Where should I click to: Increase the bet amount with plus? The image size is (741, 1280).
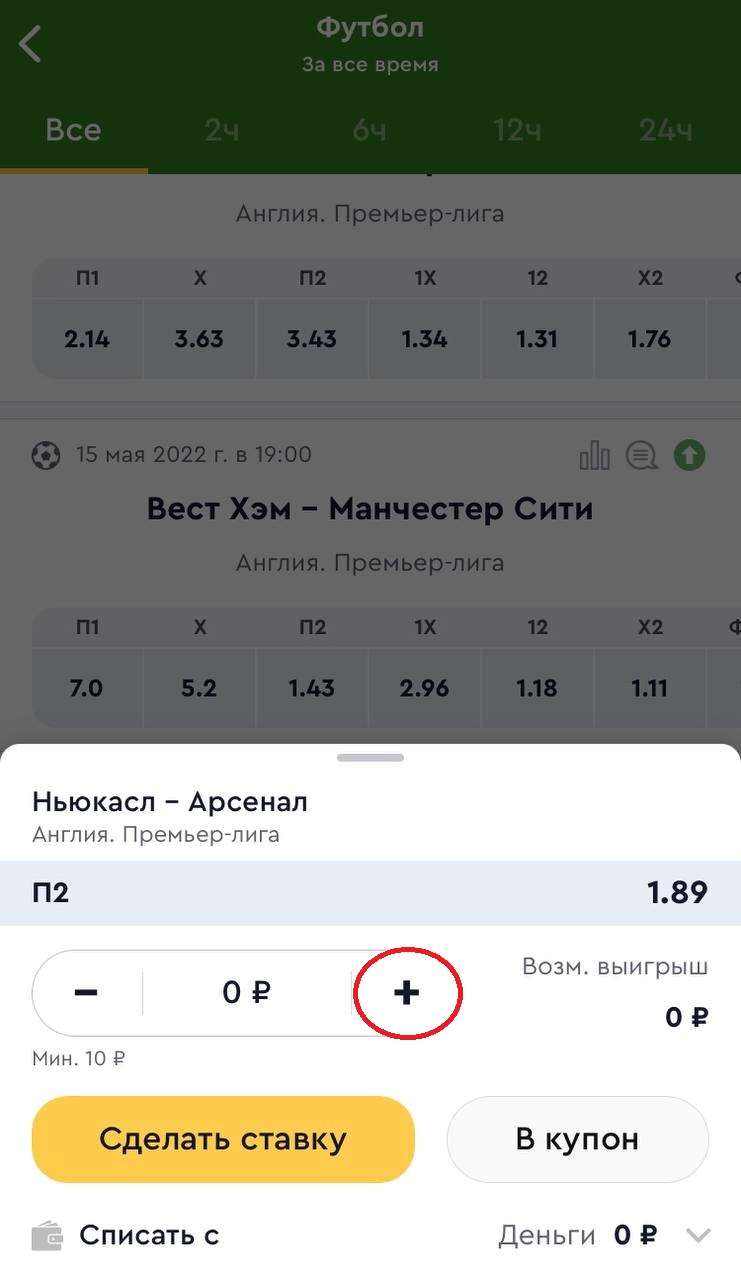click(x=406, y=993)
